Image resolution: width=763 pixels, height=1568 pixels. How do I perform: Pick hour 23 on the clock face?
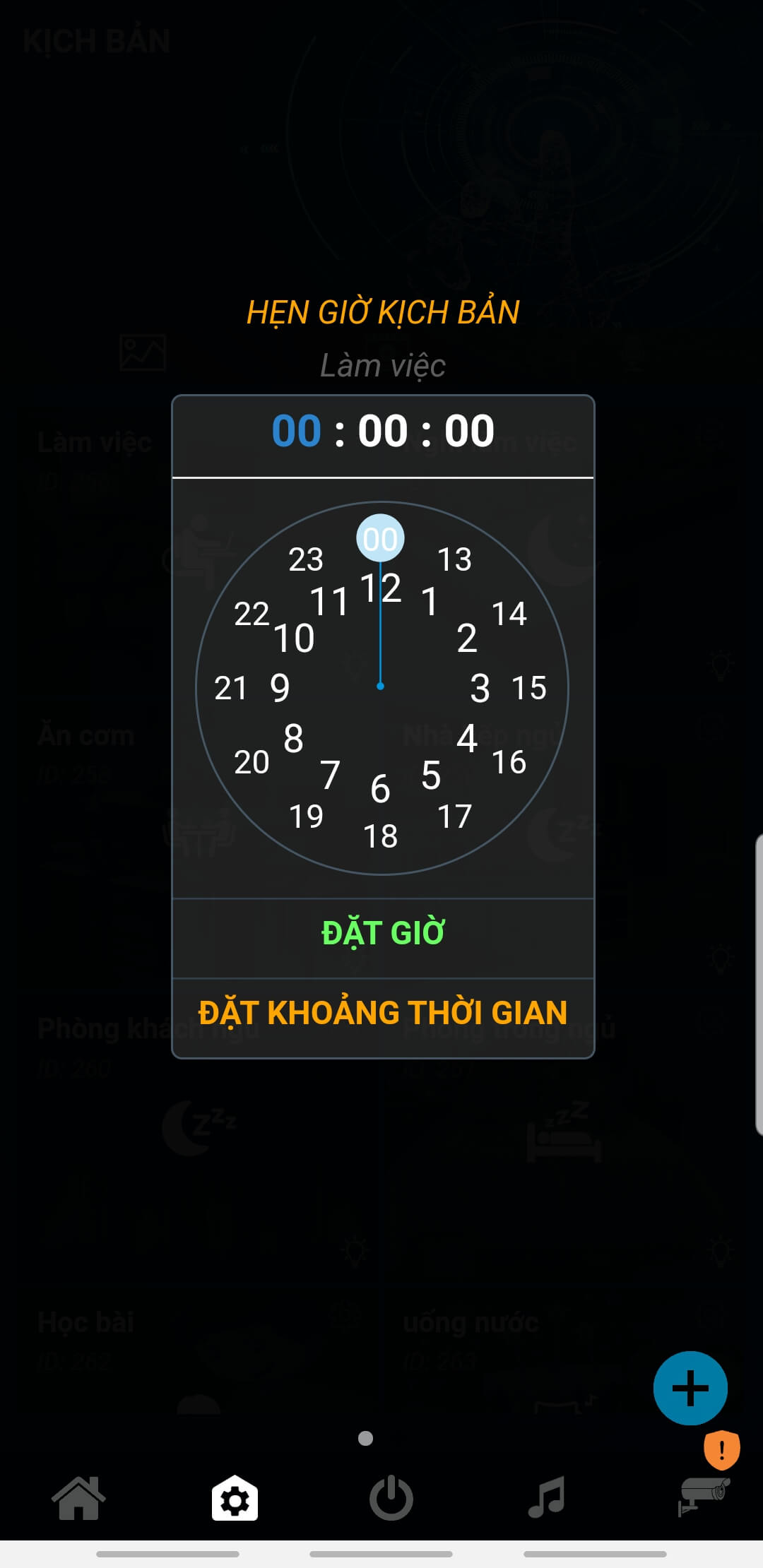click(x=306, y=559)
